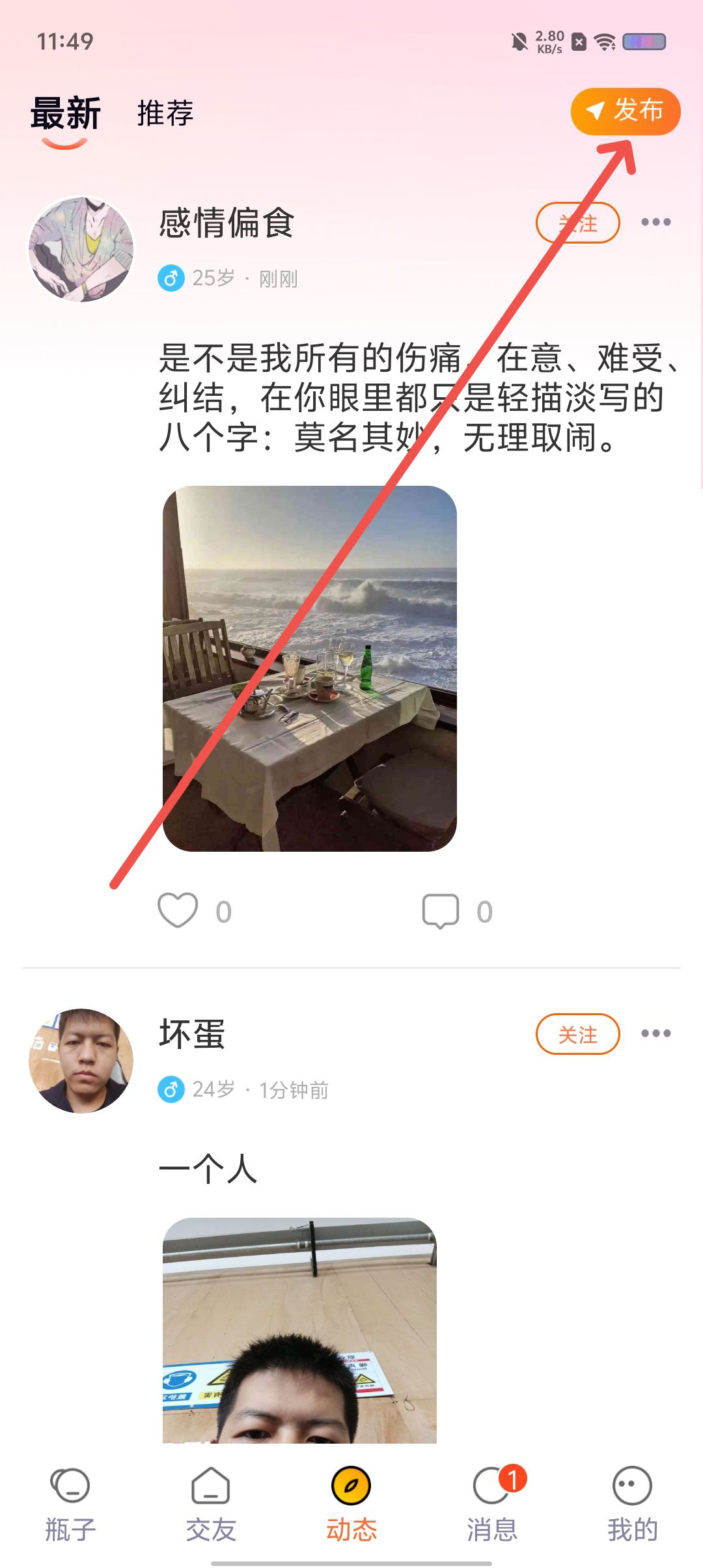Follow user 坏蛋

point(577,1034)
